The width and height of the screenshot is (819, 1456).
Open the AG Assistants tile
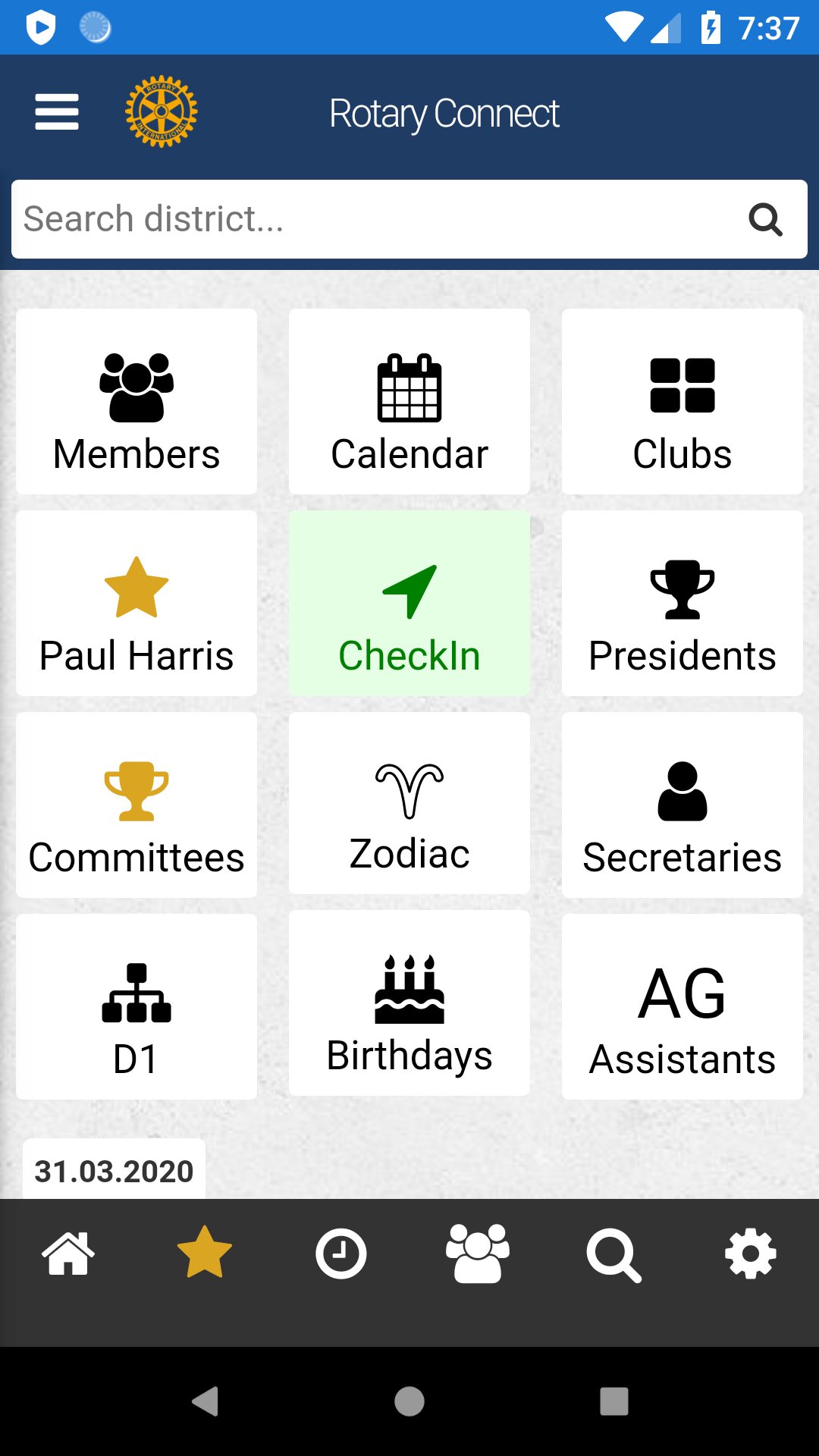[x=681, y=1005]
